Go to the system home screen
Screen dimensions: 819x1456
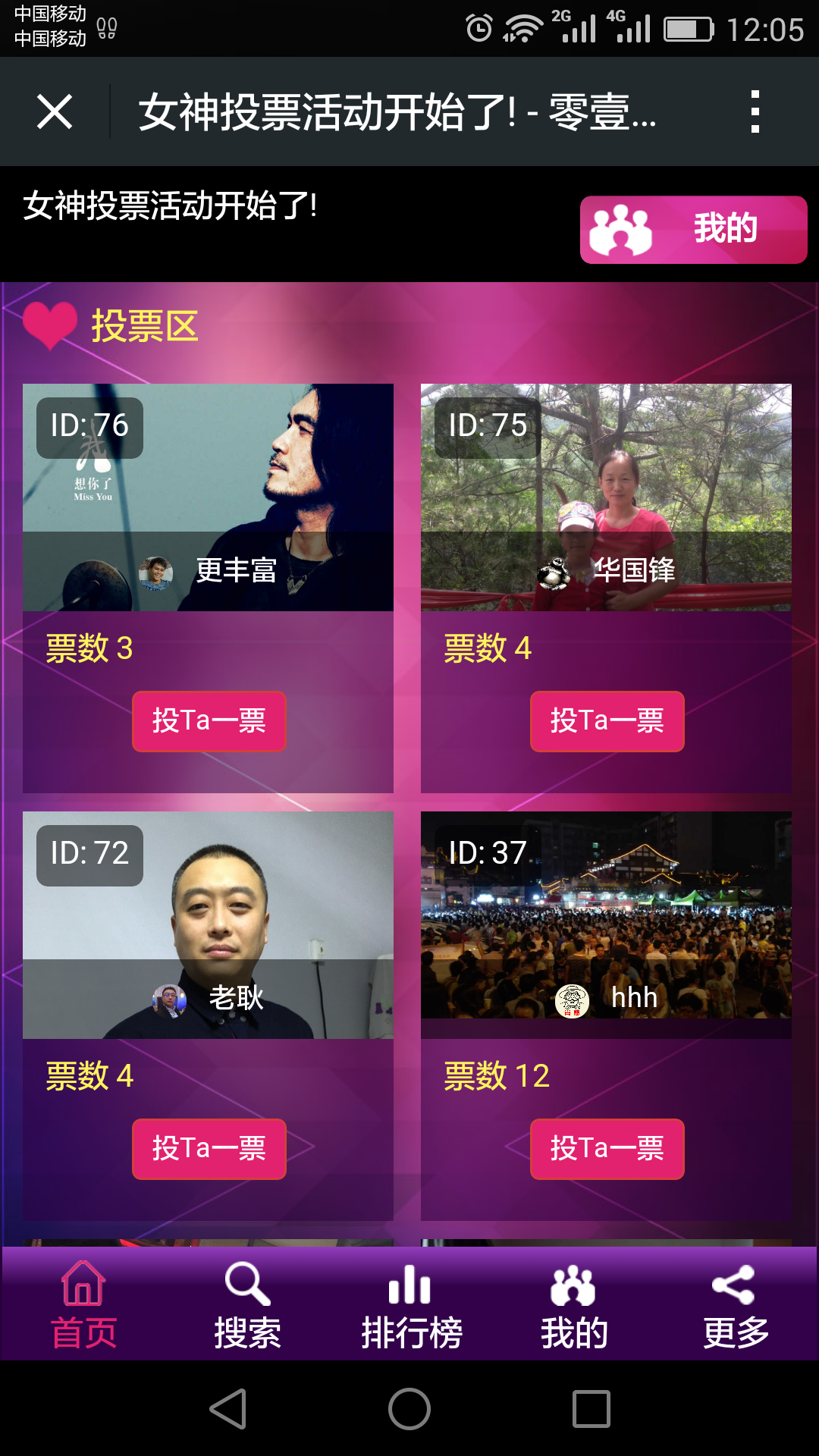[x=409, y=1409]
